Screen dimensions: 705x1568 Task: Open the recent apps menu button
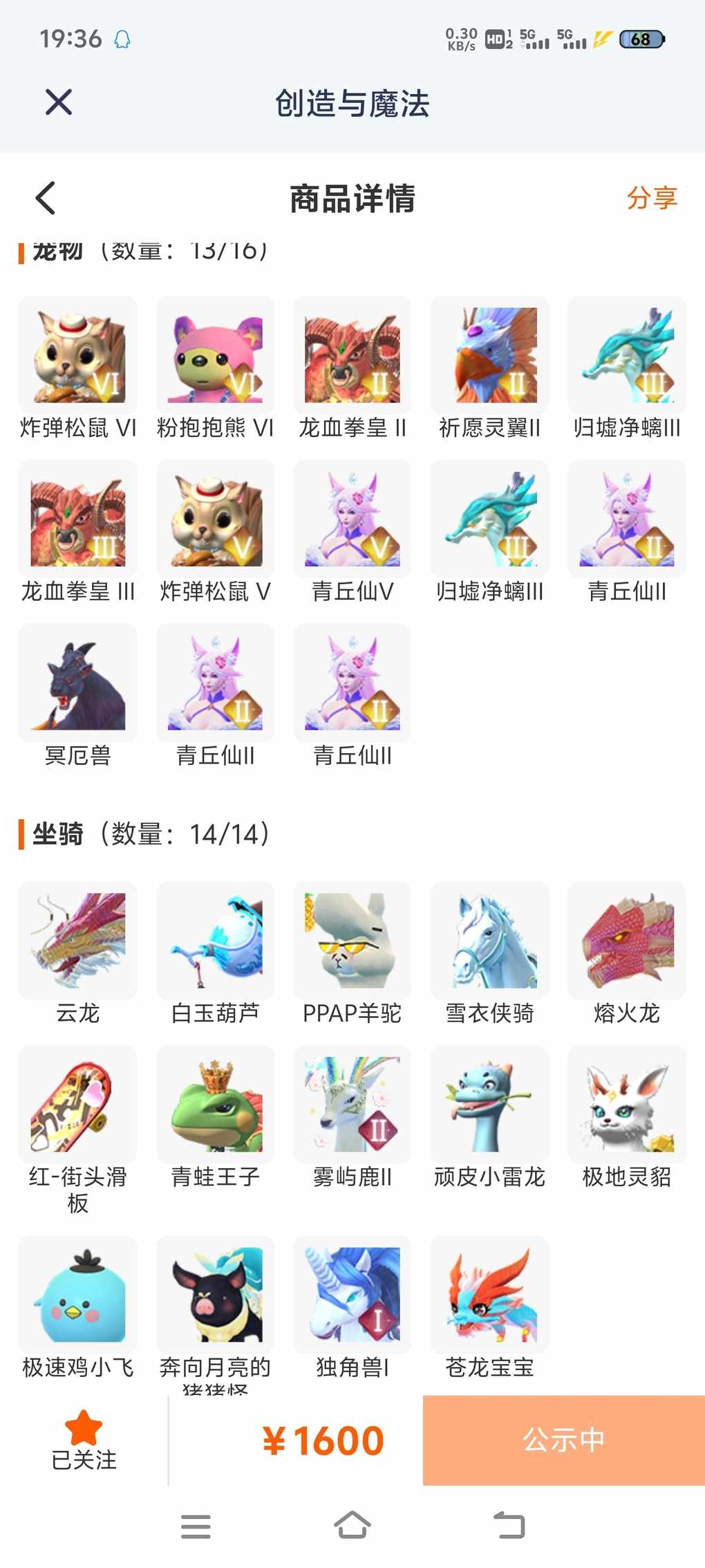[x=196, y=1526]
